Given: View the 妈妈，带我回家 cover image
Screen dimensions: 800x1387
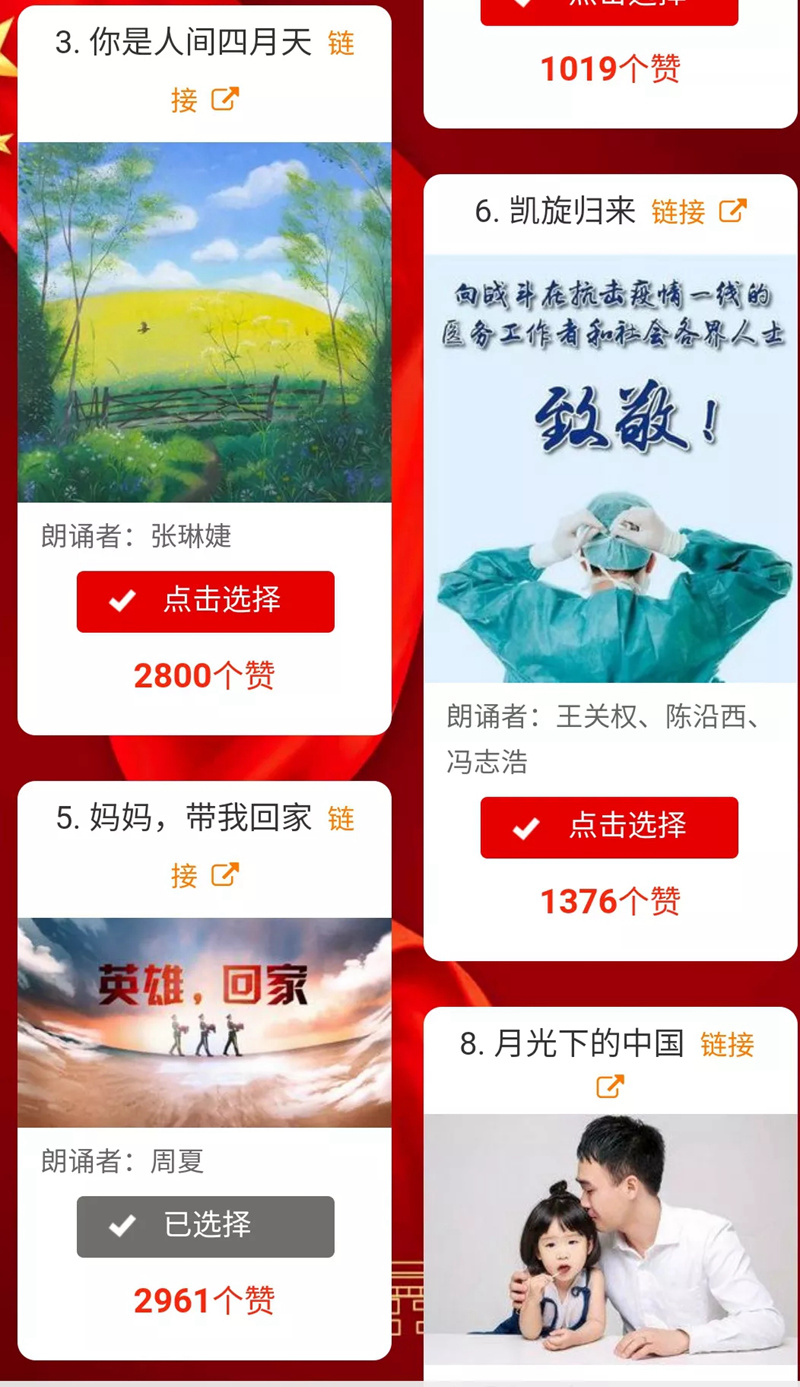Looking at the screenshot, I should (x=205, y=1022).
